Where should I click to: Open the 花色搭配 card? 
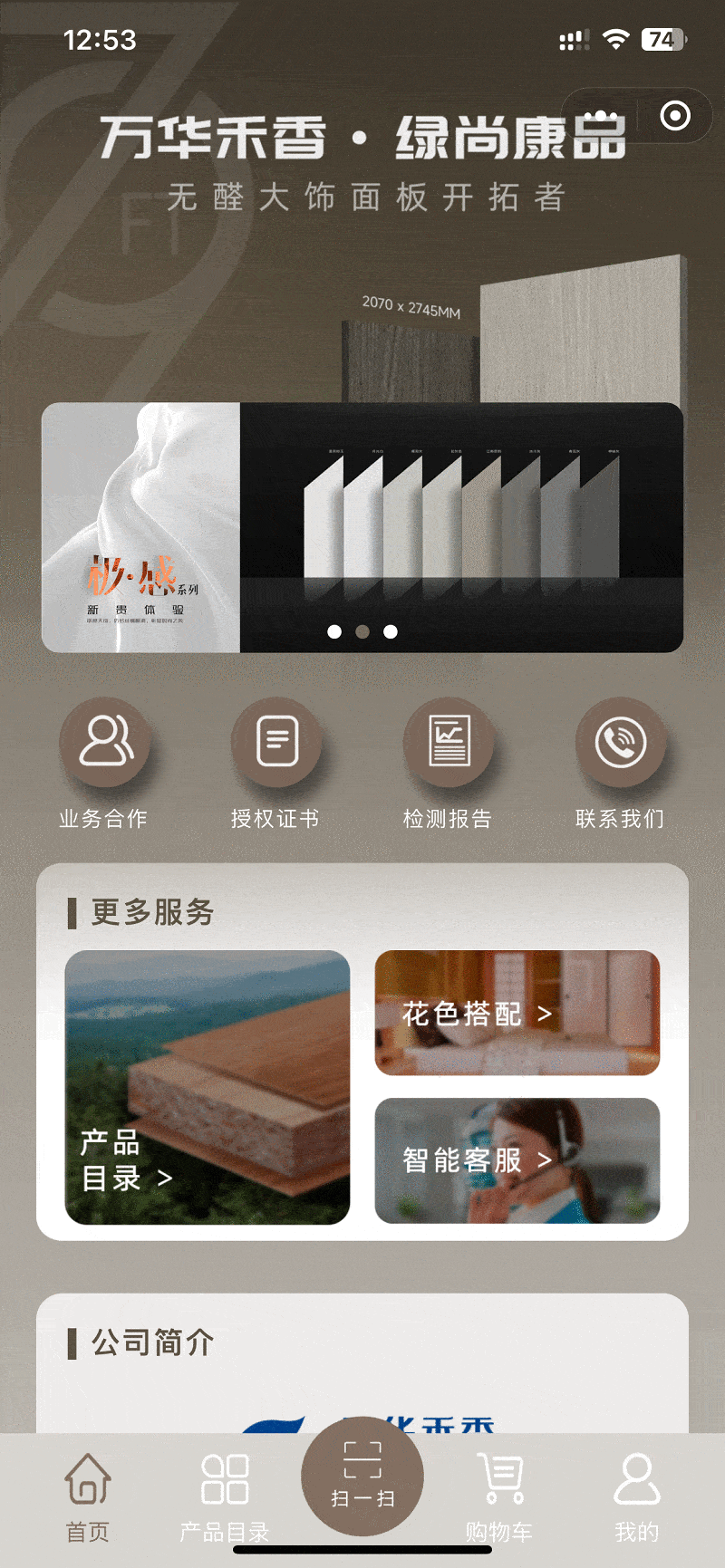tap(517, 1013)
